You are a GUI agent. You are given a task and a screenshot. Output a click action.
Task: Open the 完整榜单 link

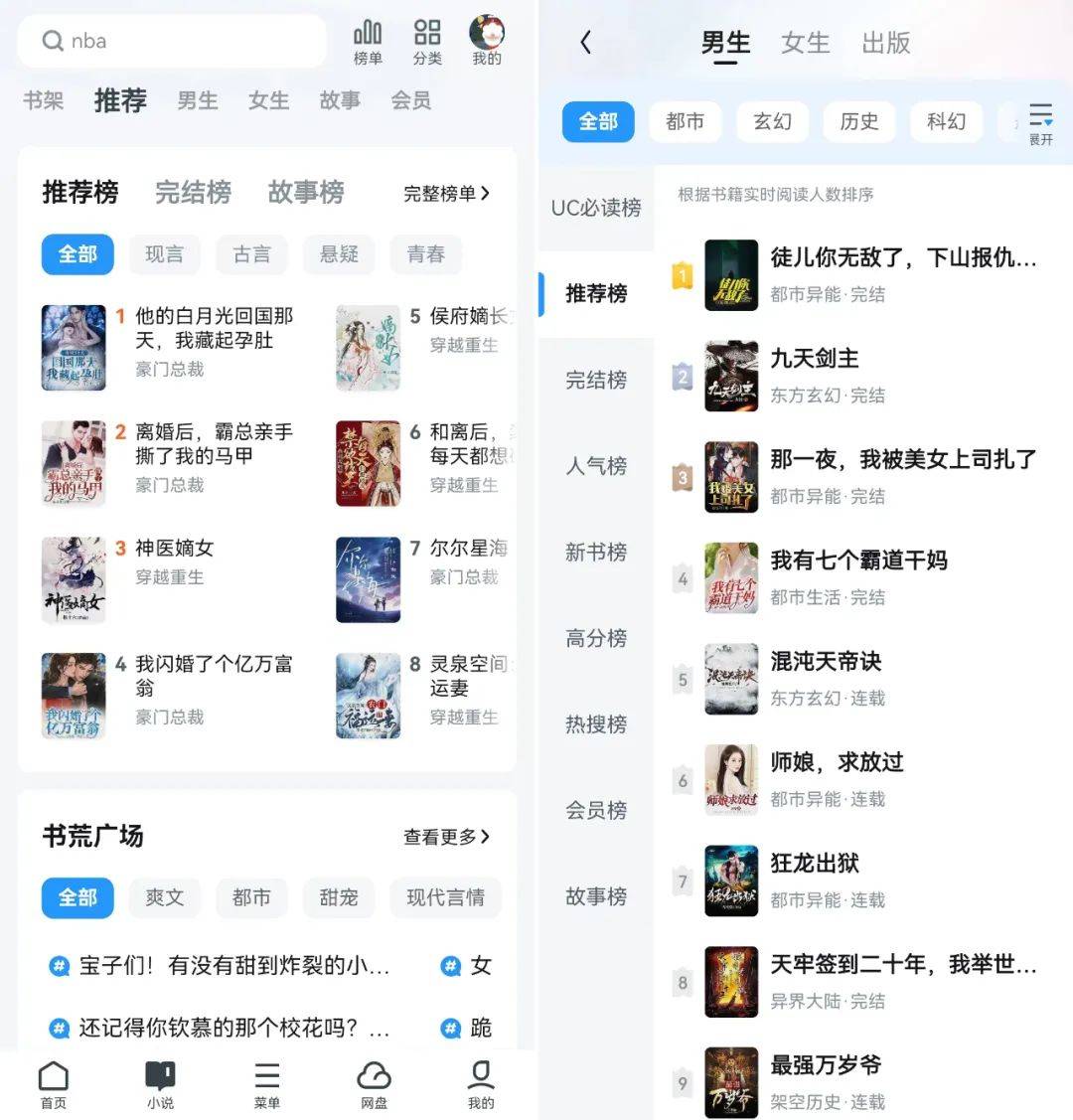click(446, 193)
